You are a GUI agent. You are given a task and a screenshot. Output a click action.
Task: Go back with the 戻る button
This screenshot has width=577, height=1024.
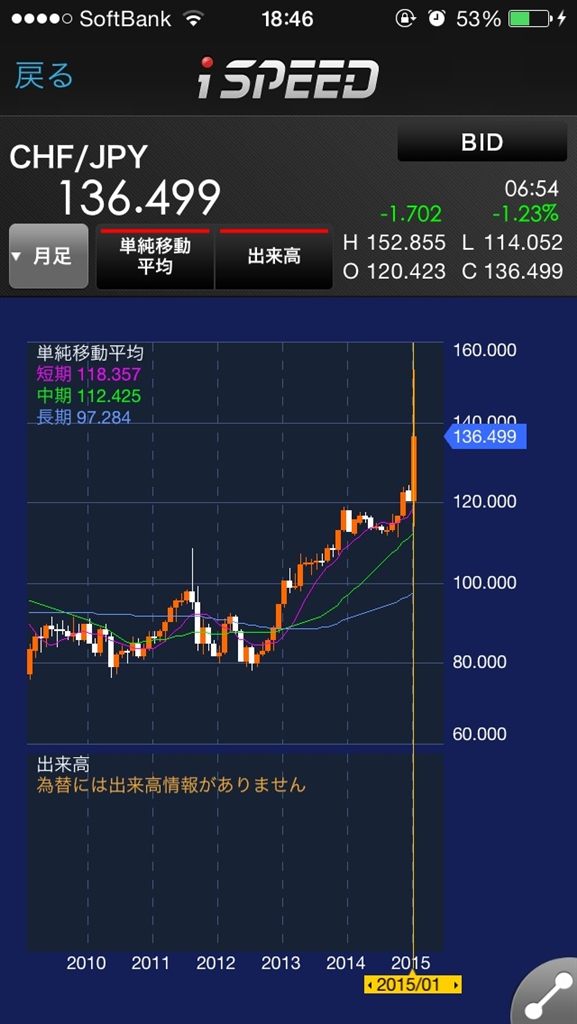point(44,76)
